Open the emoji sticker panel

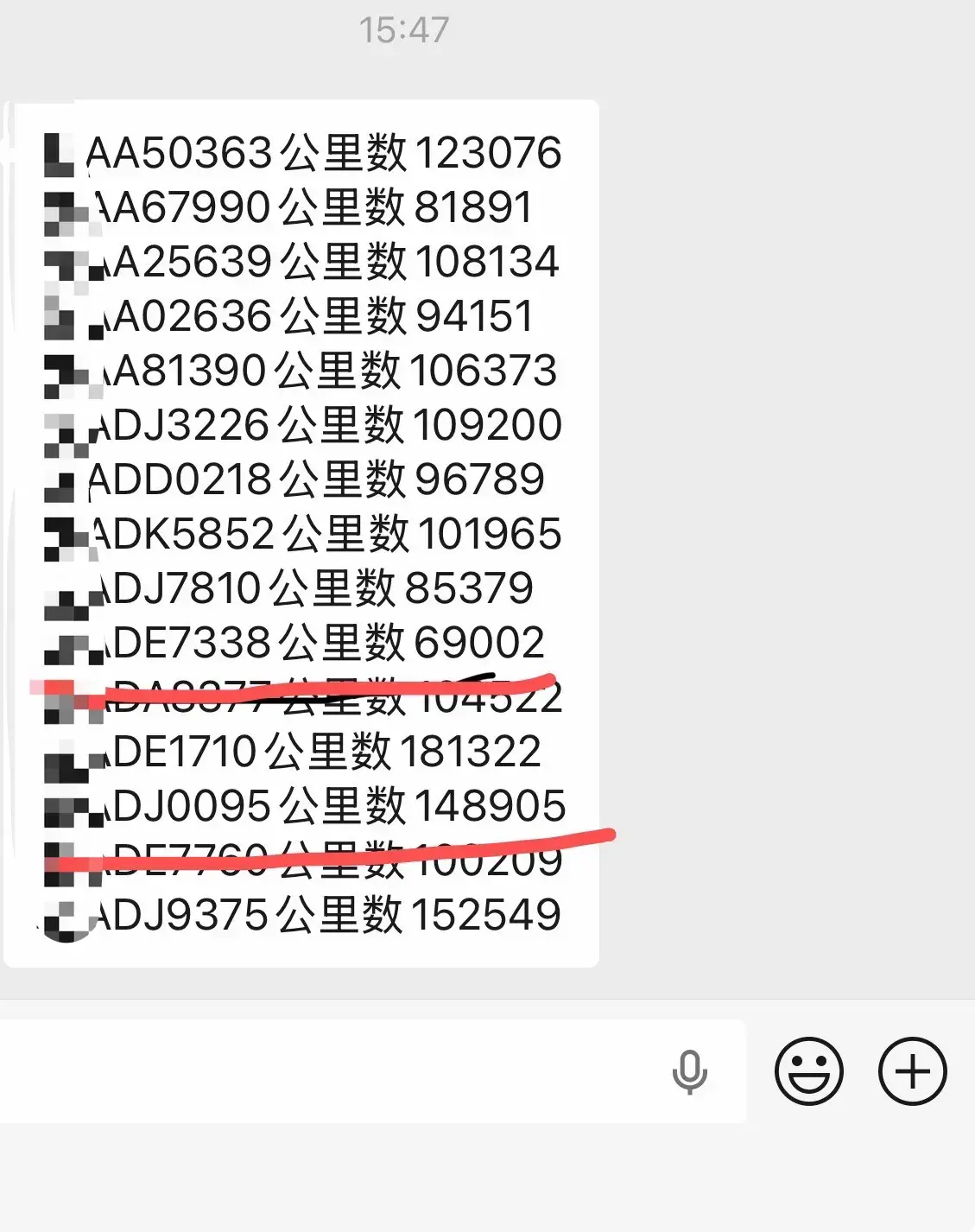click(808, 1071)
